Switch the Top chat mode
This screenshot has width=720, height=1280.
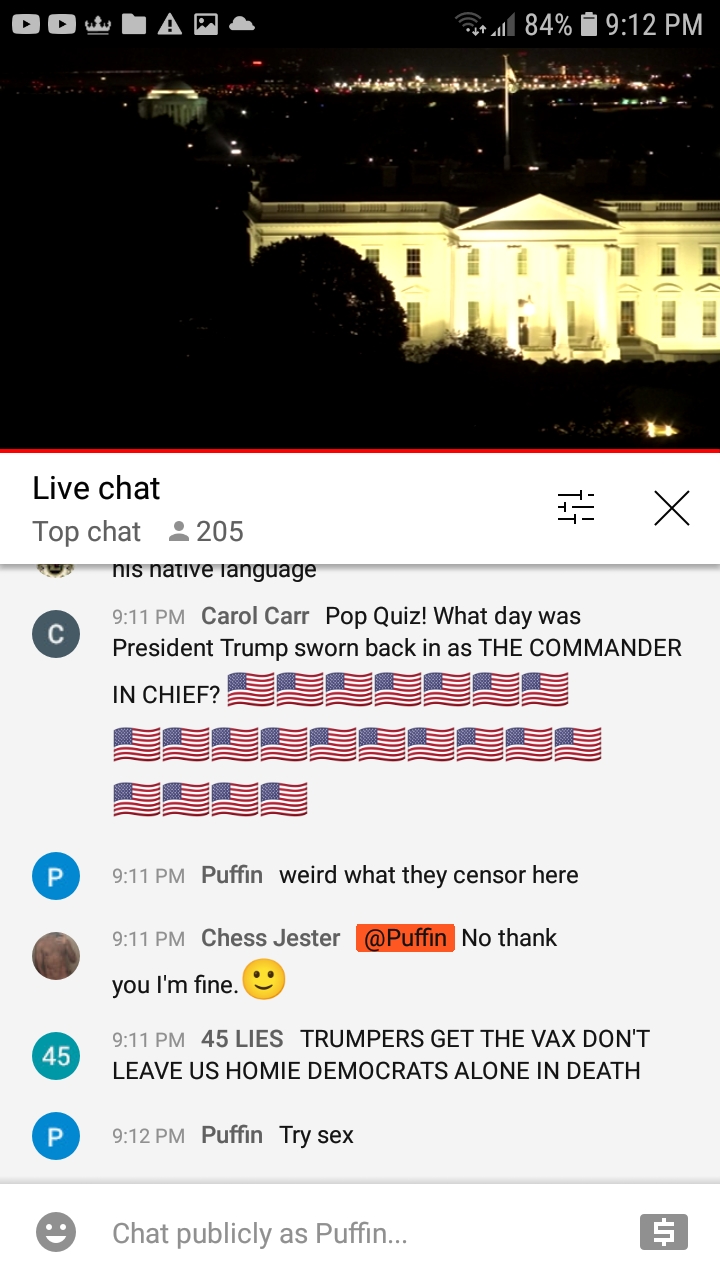[x=87, y=532]
